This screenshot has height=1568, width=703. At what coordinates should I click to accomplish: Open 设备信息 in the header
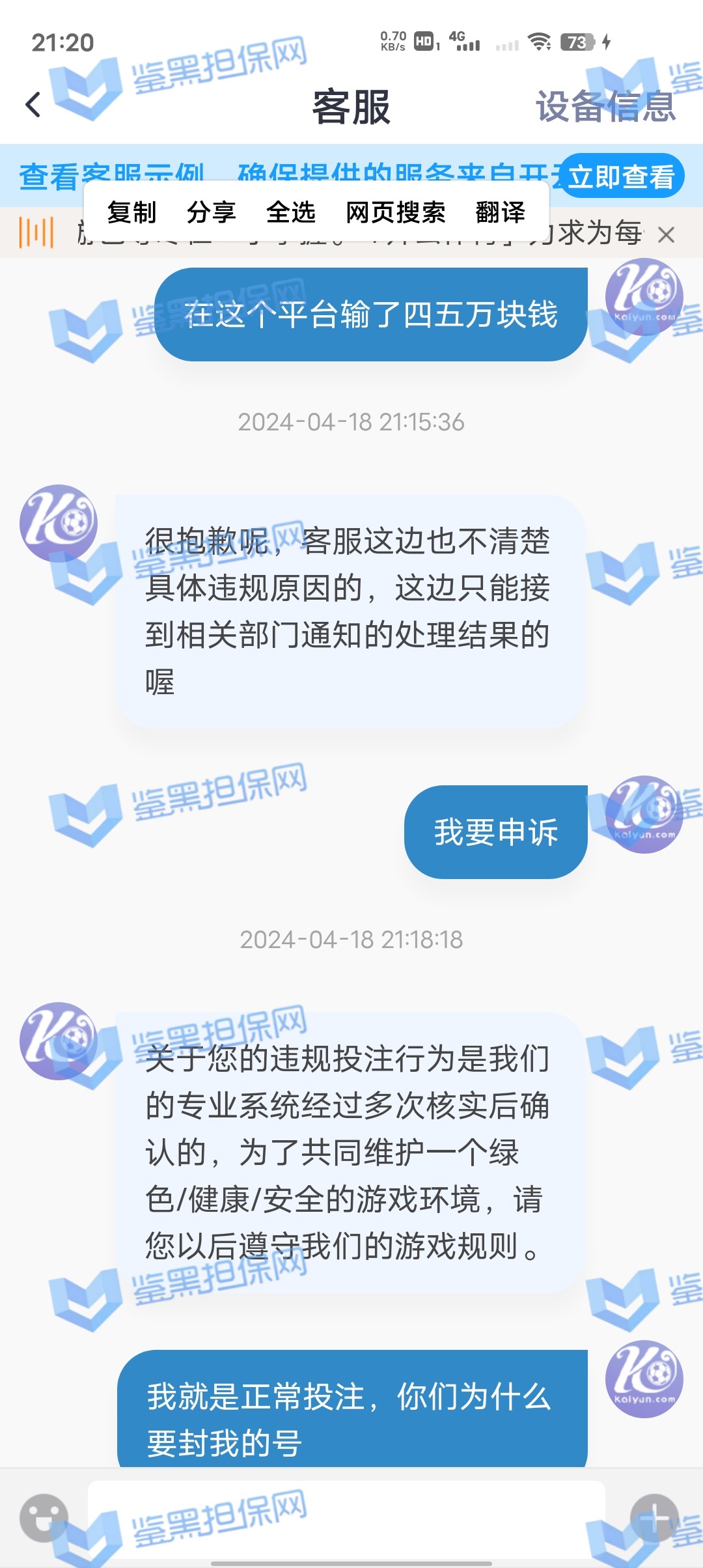(605, 107)
